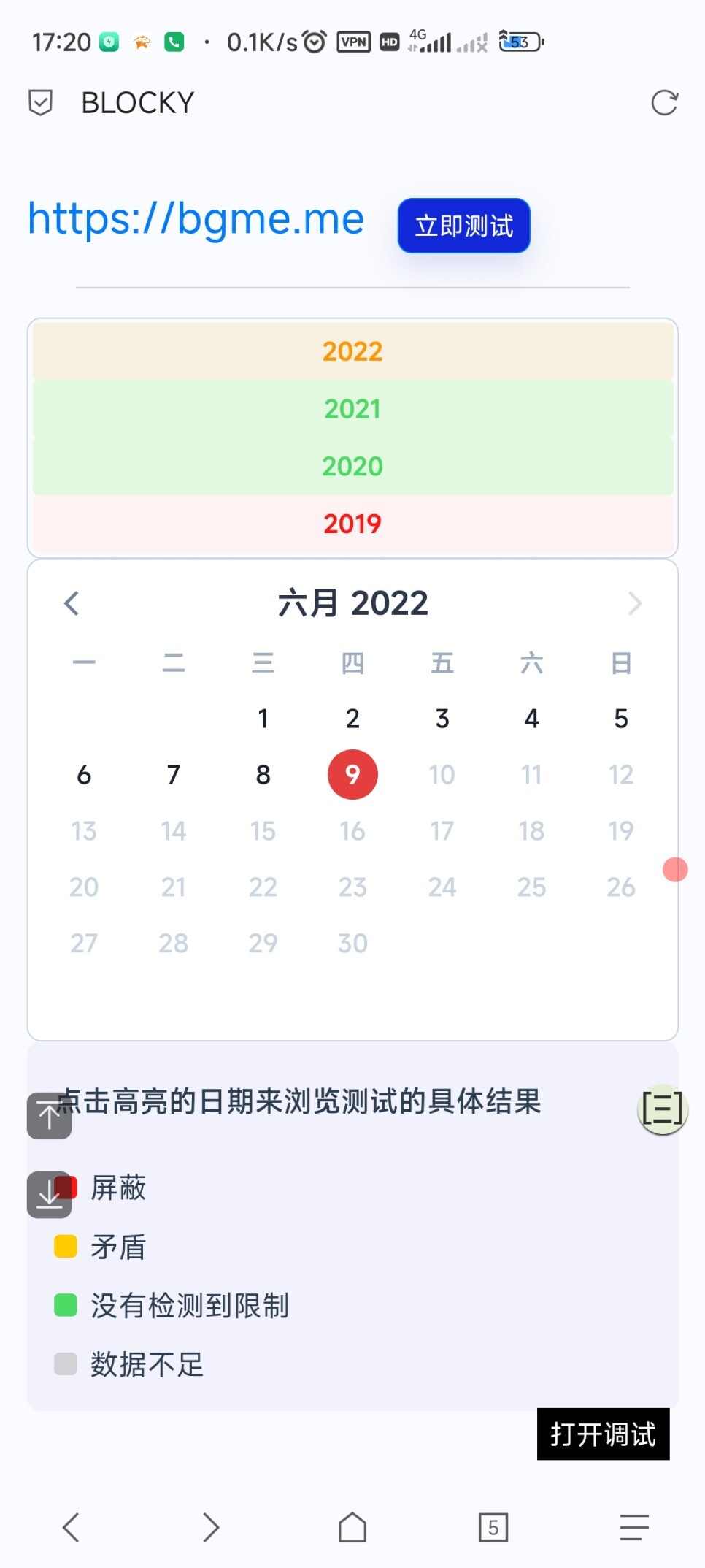Select the year 2022
Image resolution: width=705 pixels, height=1568 pixels.
[352, 351]
